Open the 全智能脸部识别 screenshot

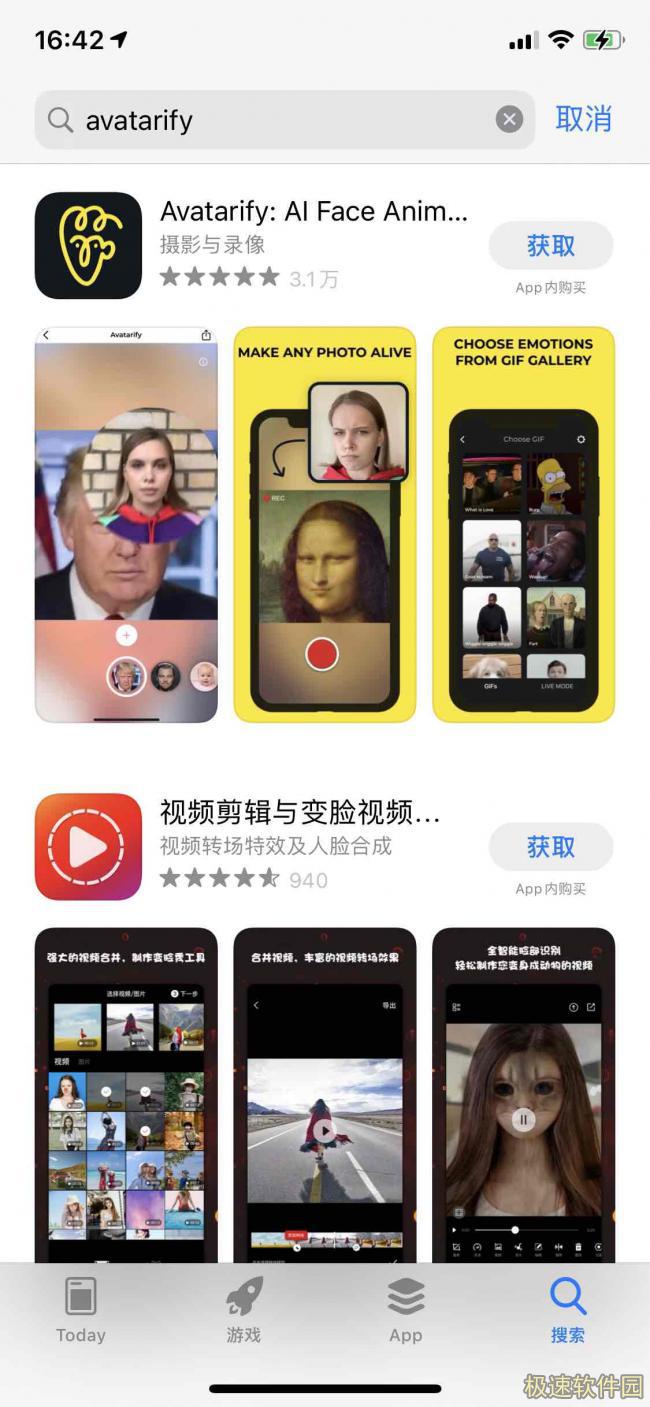[x=523, y=1095]
